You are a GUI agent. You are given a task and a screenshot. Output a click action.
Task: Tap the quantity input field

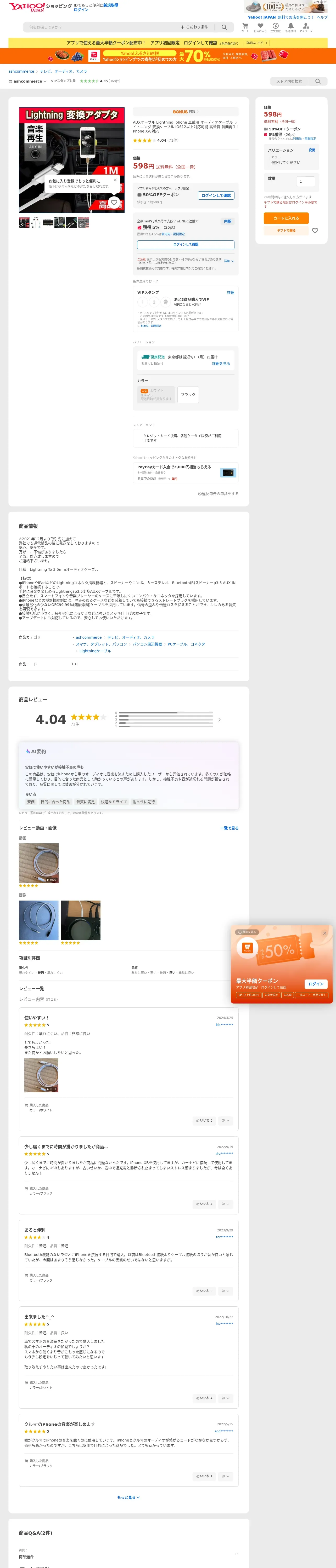point(305,181)
